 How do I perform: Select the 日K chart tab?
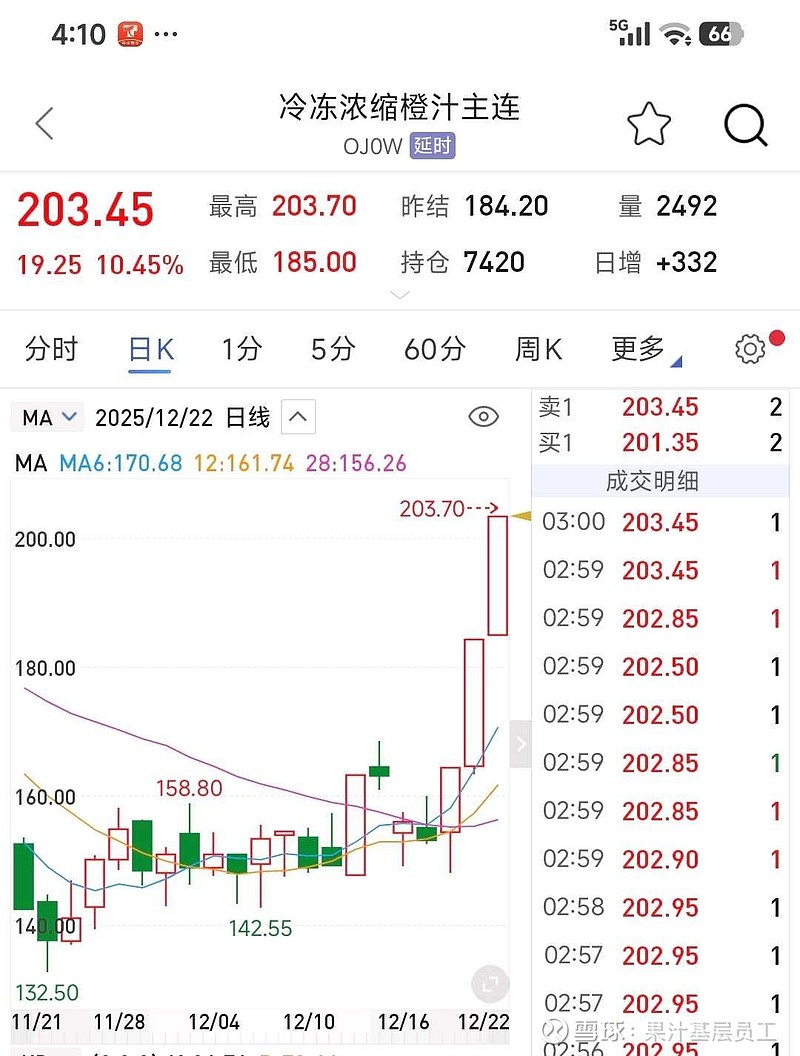click(x=152, y=349)
